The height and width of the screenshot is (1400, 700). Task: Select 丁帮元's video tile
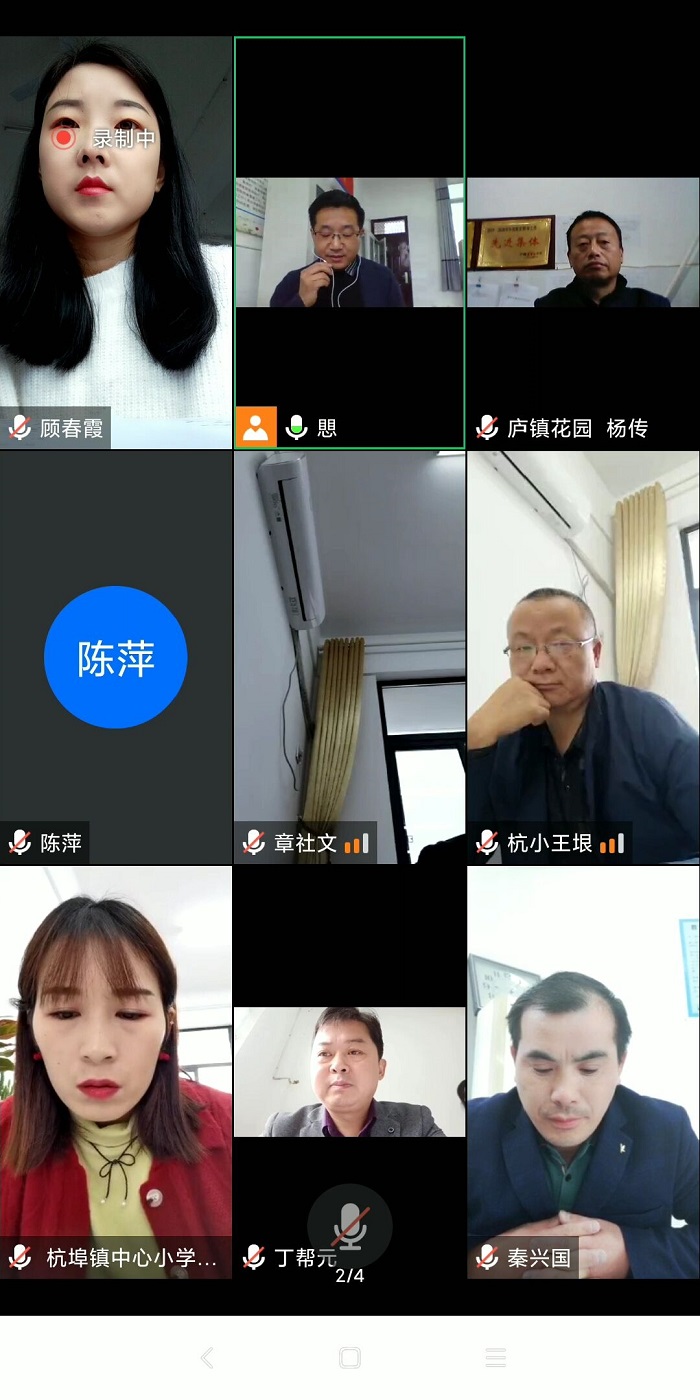[x=349, y=1072]
